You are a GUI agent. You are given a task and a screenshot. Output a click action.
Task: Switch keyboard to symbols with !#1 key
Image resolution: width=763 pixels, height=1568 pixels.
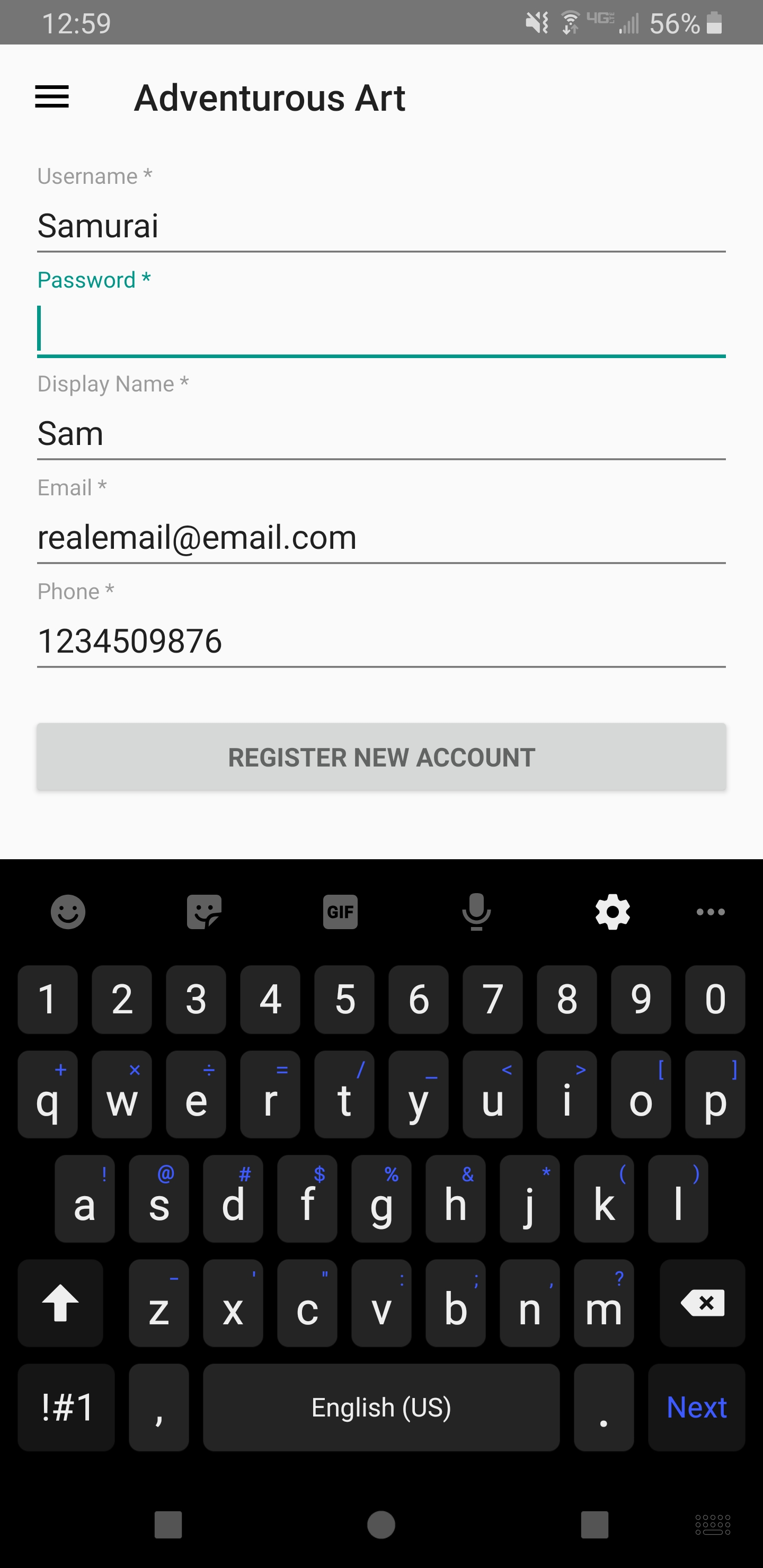click(66, 1407)
